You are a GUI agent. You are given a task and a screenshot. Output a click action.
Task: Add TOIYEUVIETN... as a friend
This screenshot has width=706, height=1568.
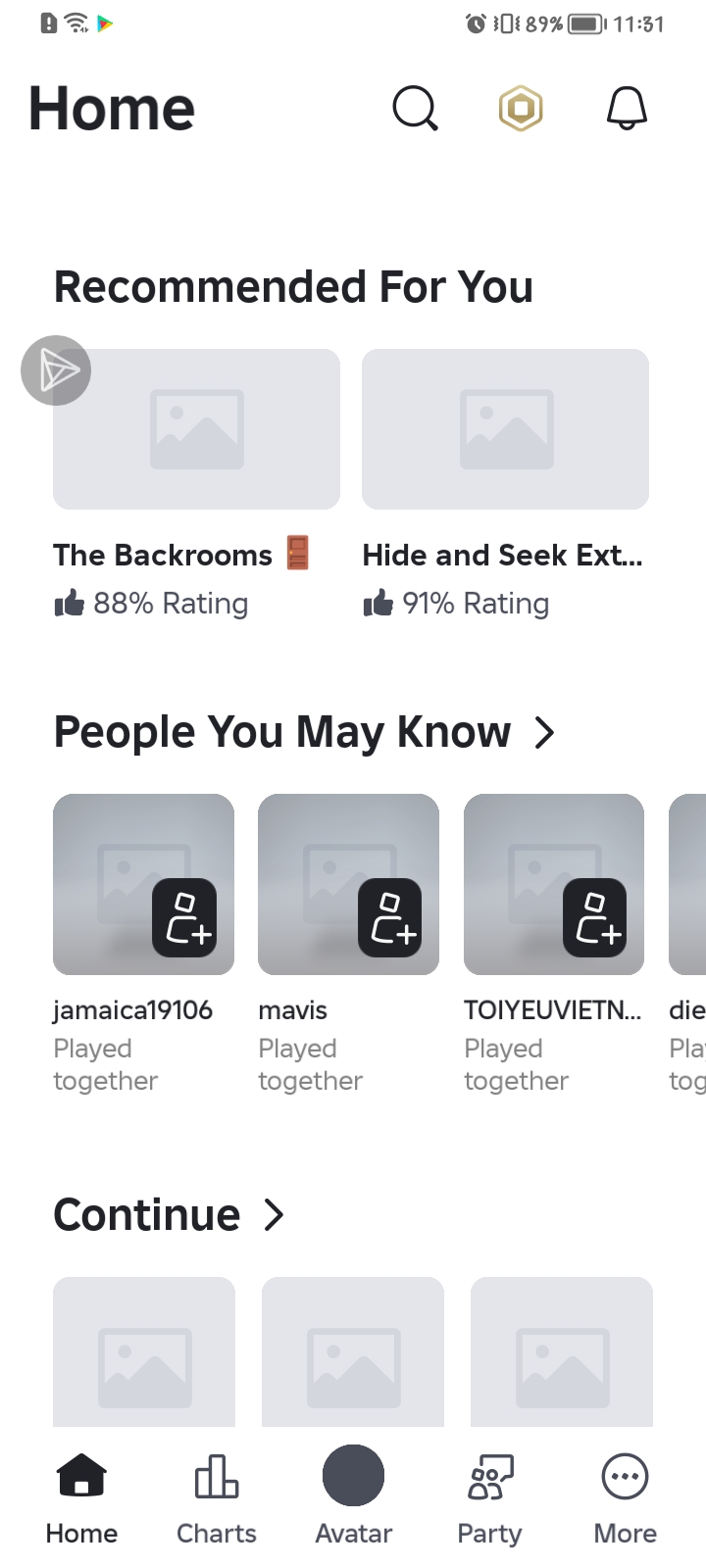[595, 917]
